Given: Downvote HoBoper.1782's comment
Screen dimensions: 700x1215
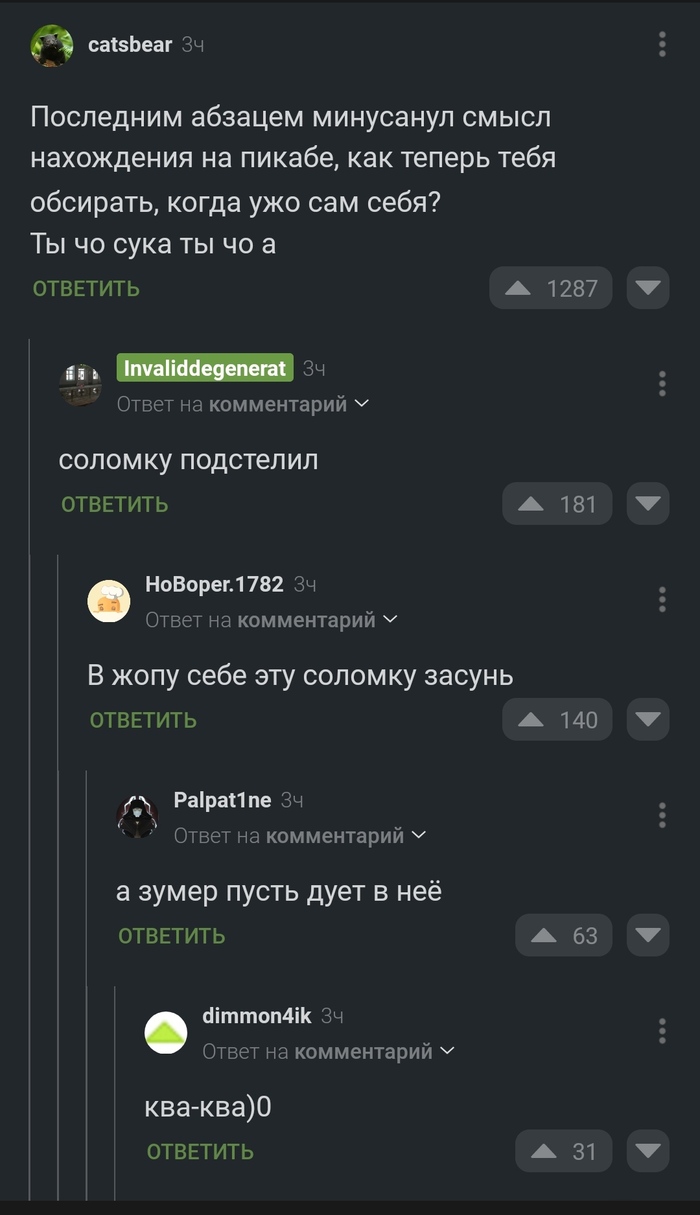Looking at the screenshot, I should (x=648, y=719).
